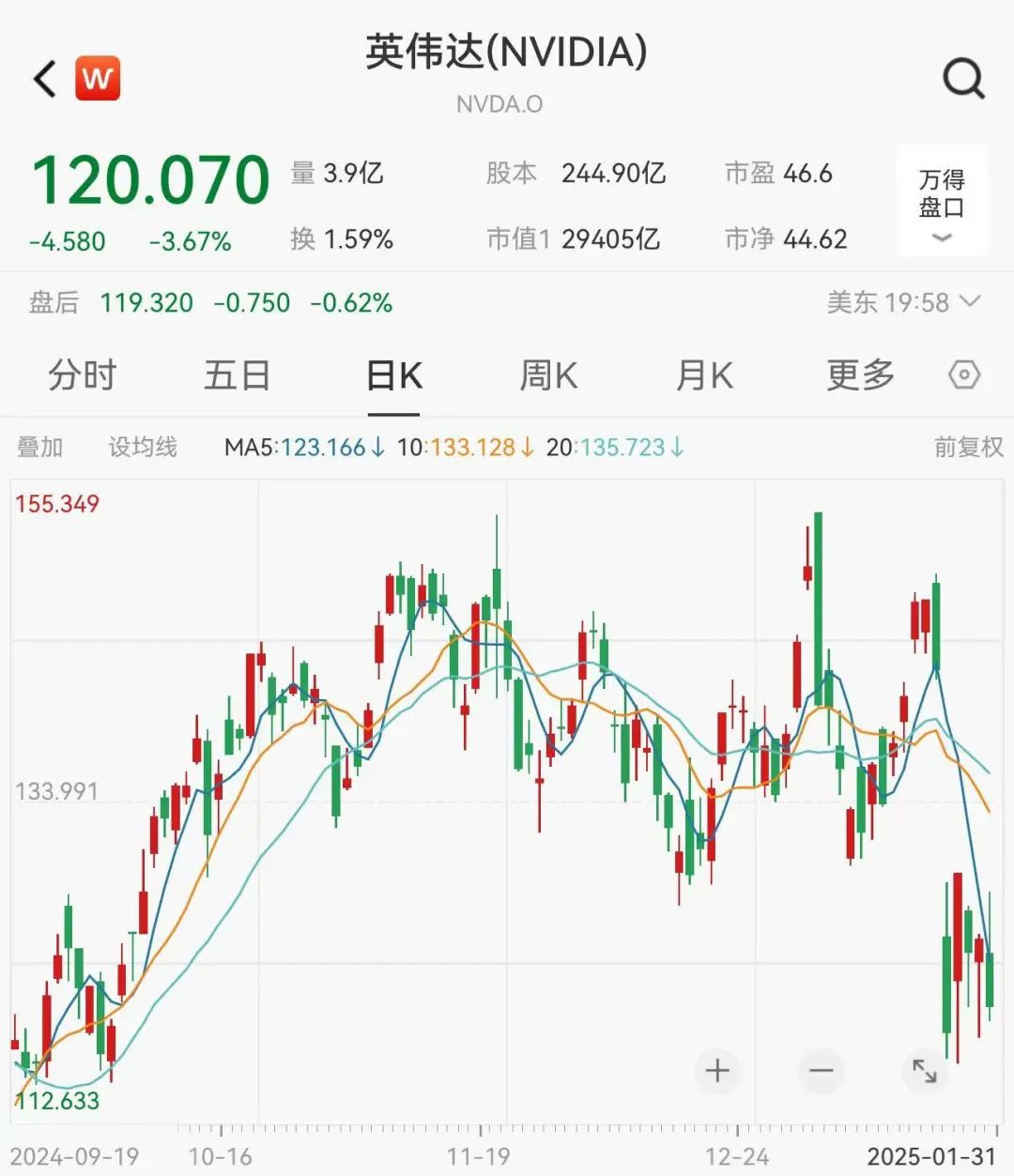The height and width of the screenshot is (1176, 1014).
Task: Go back using the top-left arrow
Action: (45, 79)
